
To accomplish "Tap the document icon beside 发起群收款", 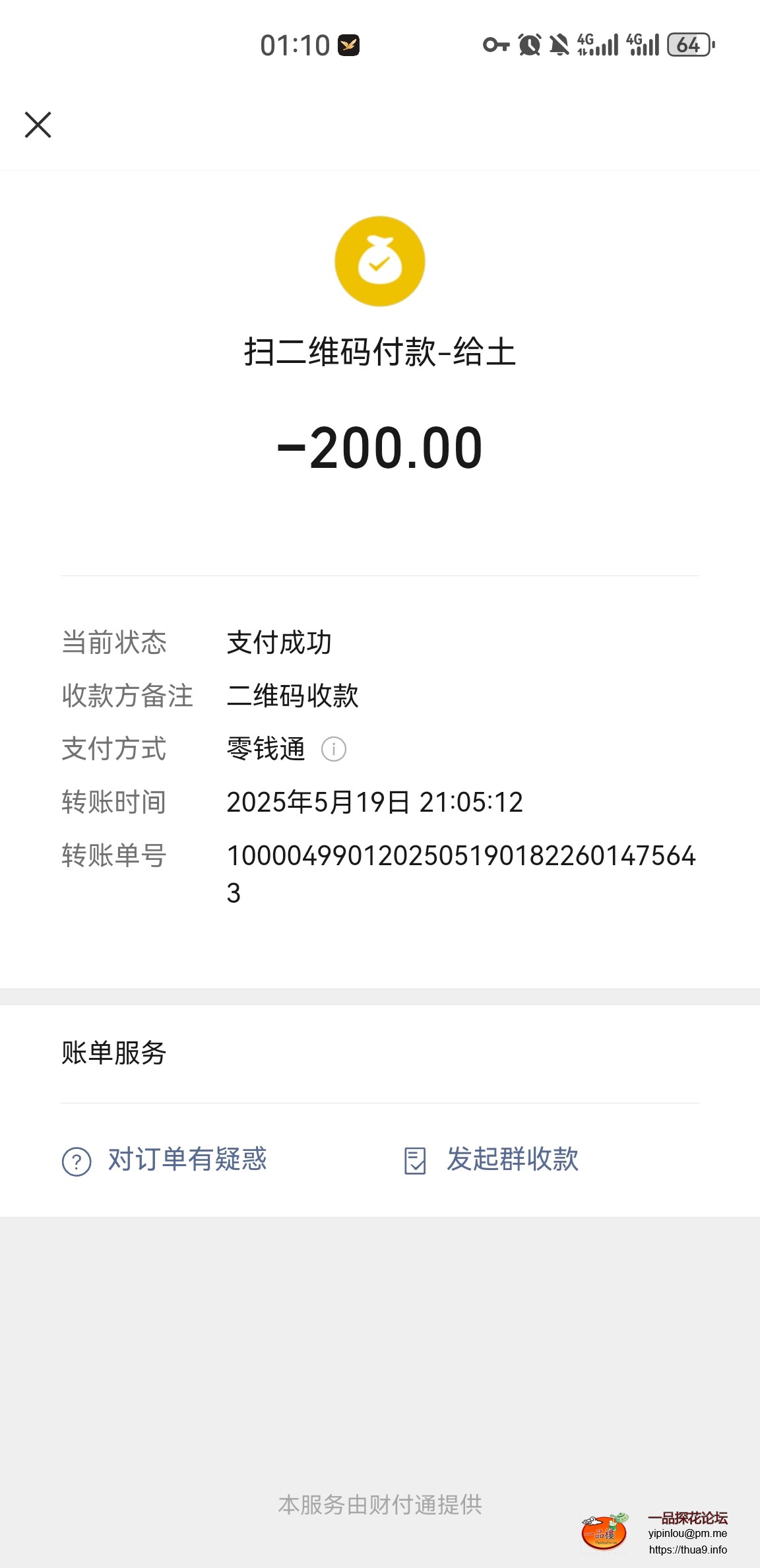I will pyautogui.click(x=416, y=1160).
